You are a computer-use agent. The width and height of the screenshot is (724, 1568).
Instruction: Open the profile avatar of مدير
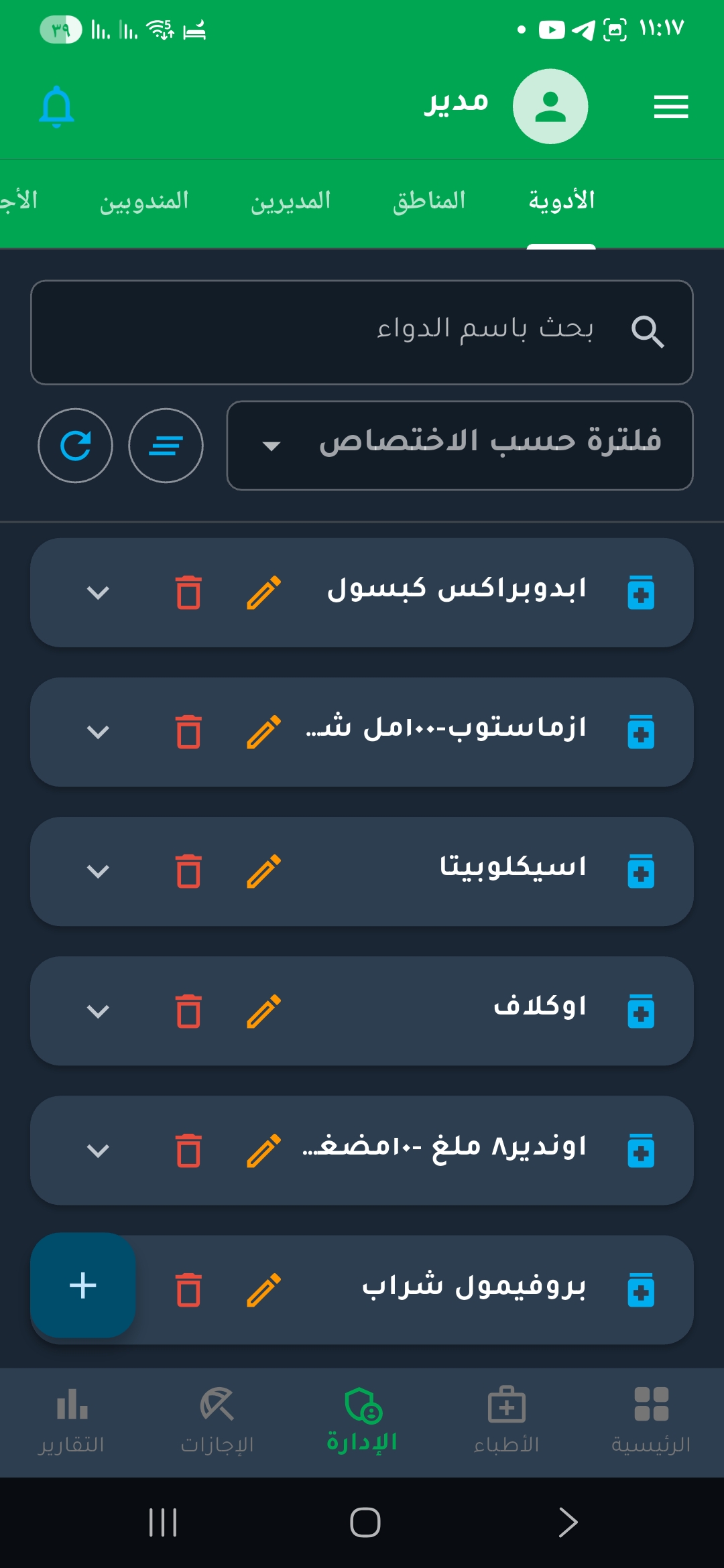pos(550,106)
